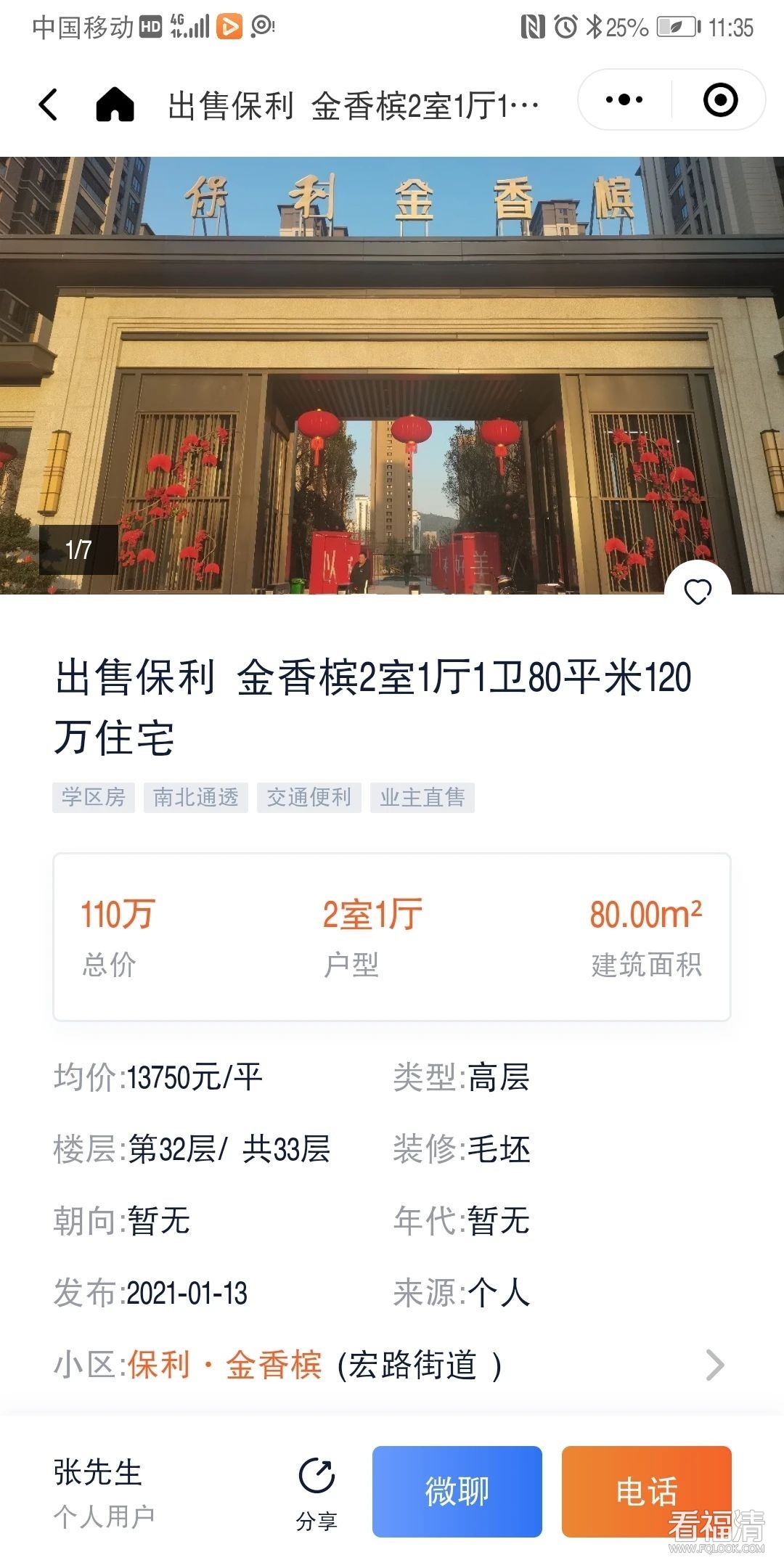Start a 微聊 chat with the seller
The image size is (784, 1568).
pyautogui.click(x=457, y=1491)
